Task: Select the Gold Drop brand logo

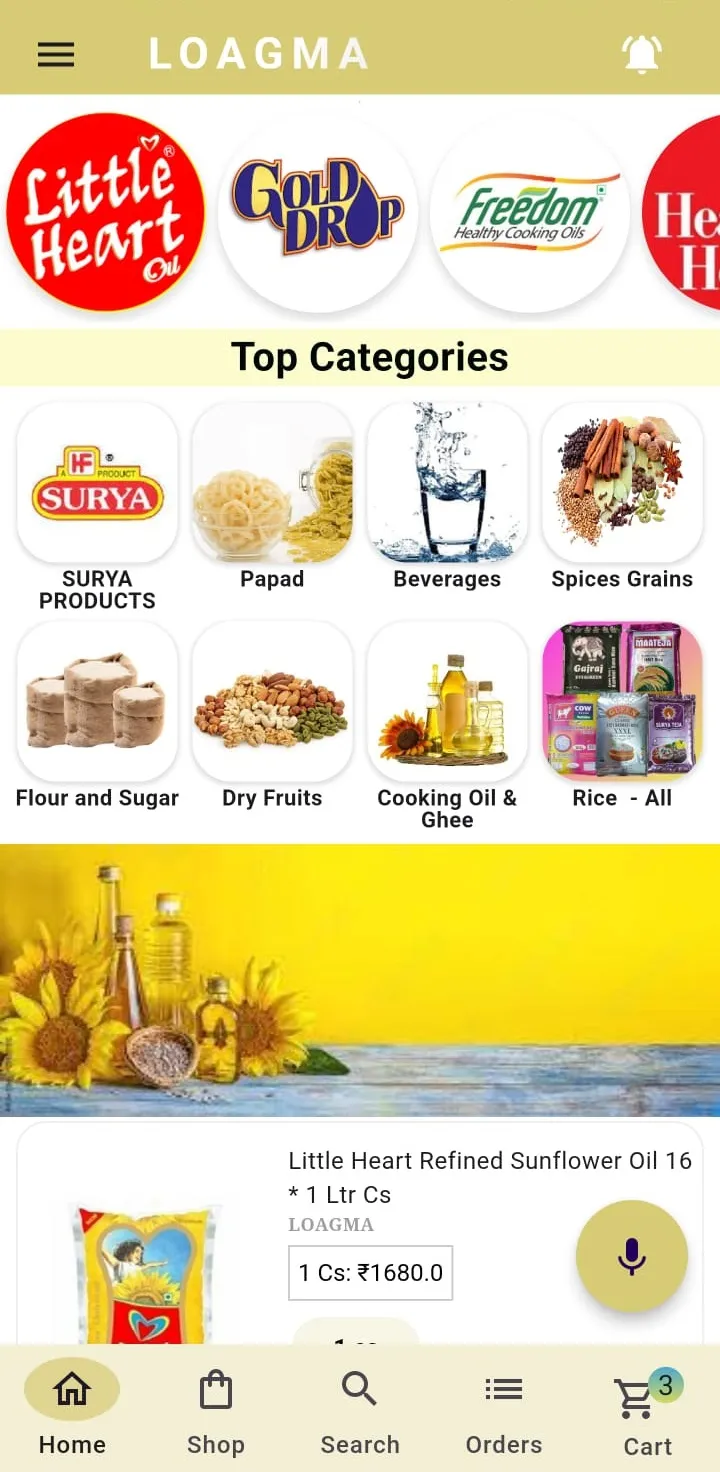Action: [317, 212]
